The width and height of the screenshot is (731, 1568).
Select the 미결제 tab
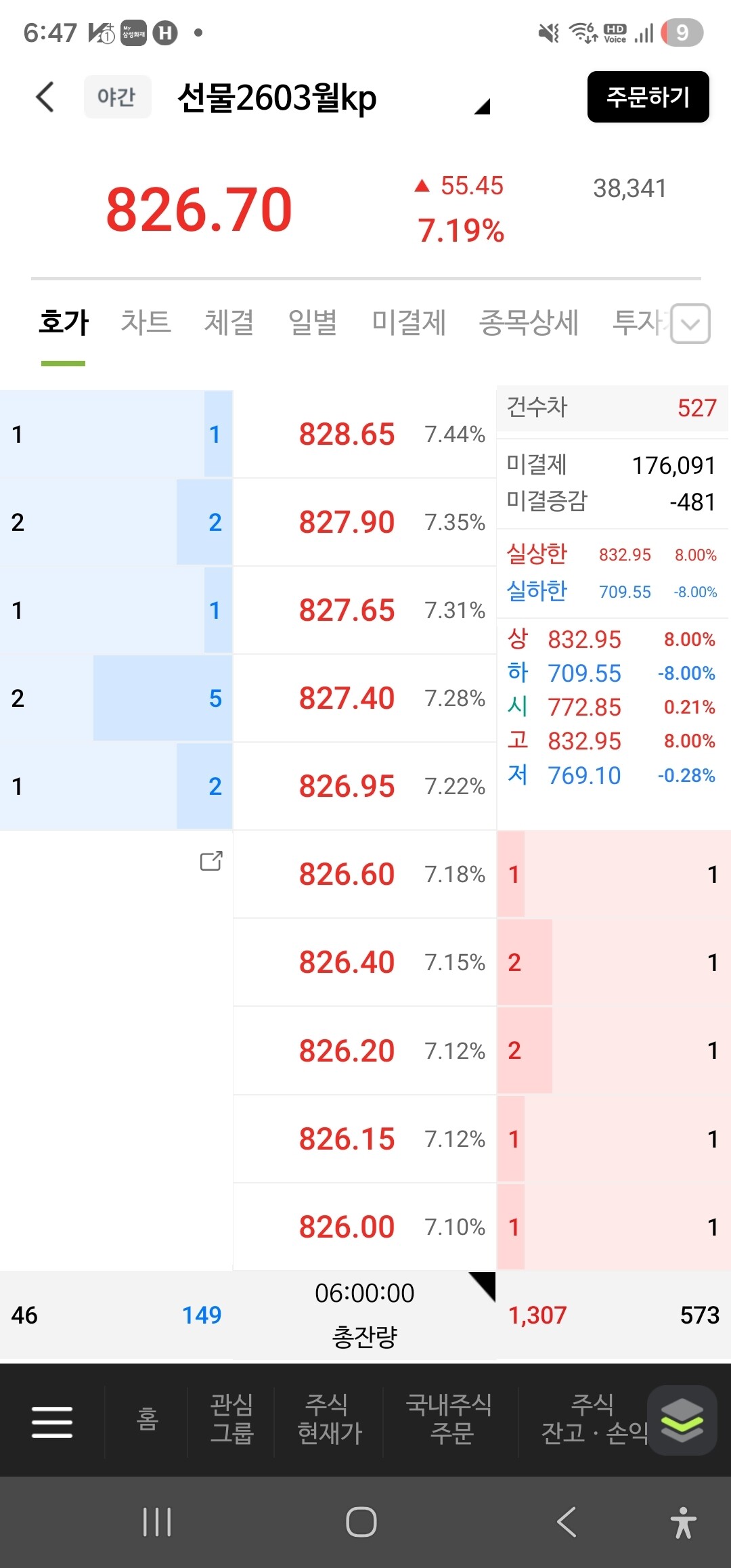(409, 322)
